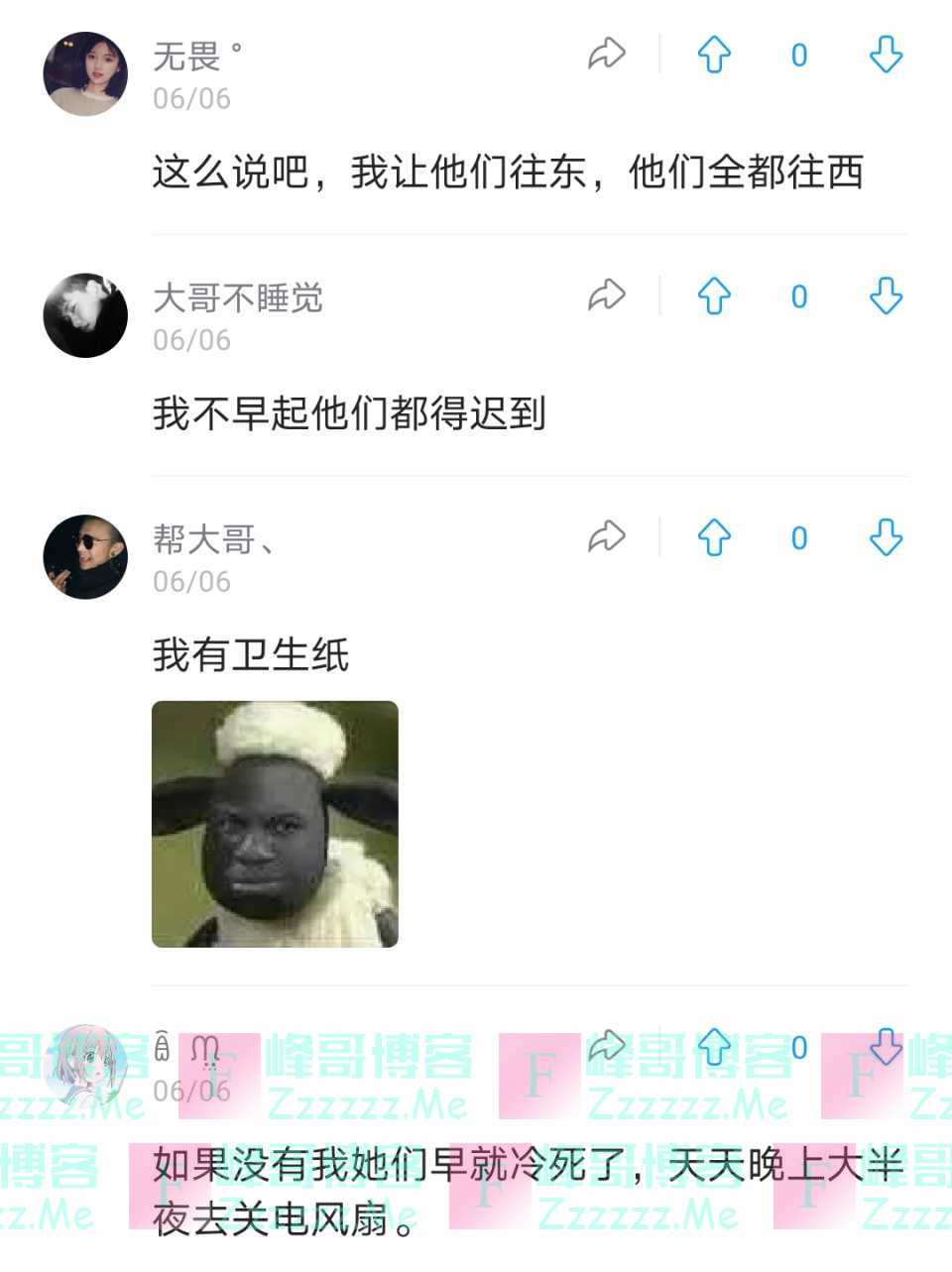Downvote the comment by 帮大哥、

(x=886, y=537)
